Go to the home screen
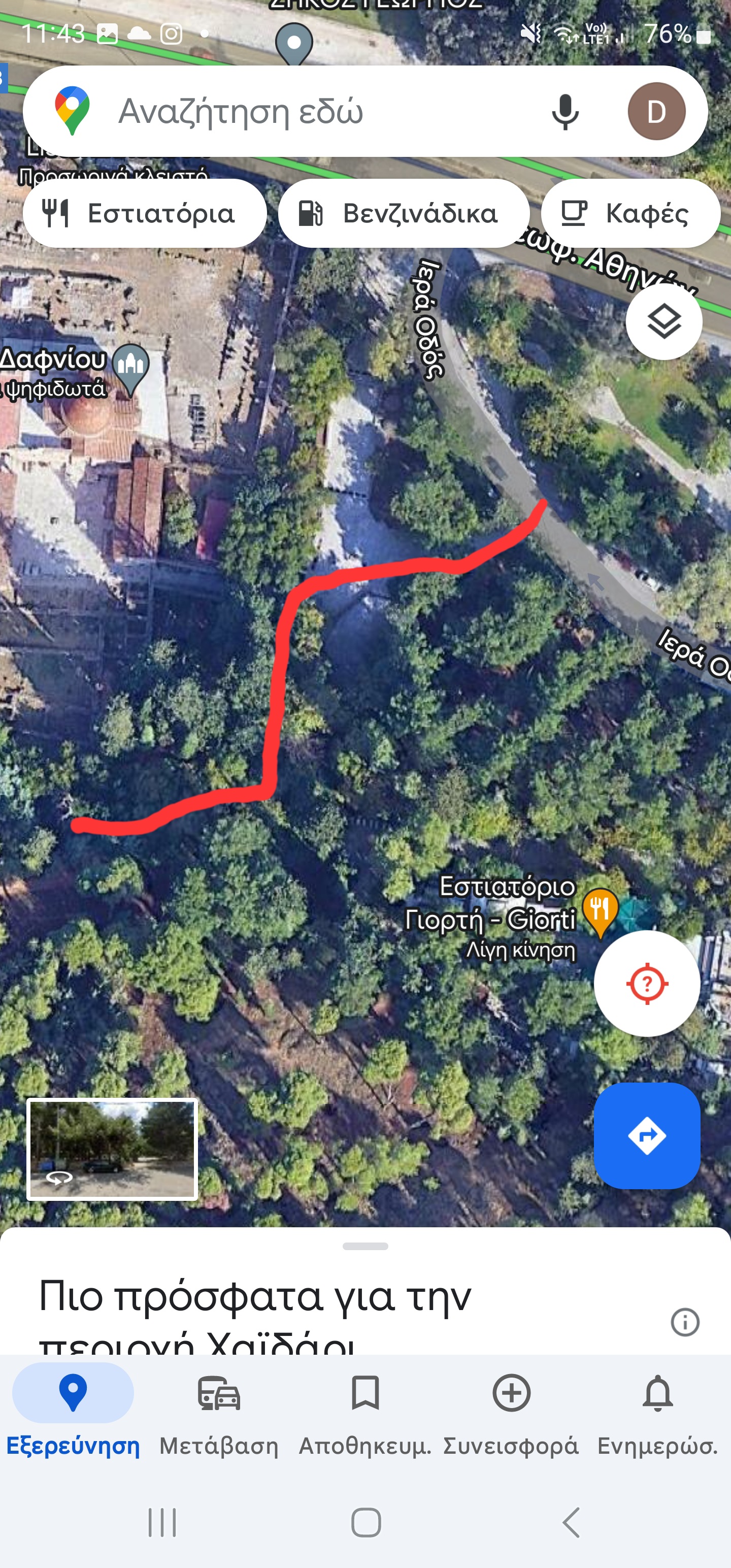Image resolution: width=731 pixels, height=1568 pixels. (x=366, y=1523)
